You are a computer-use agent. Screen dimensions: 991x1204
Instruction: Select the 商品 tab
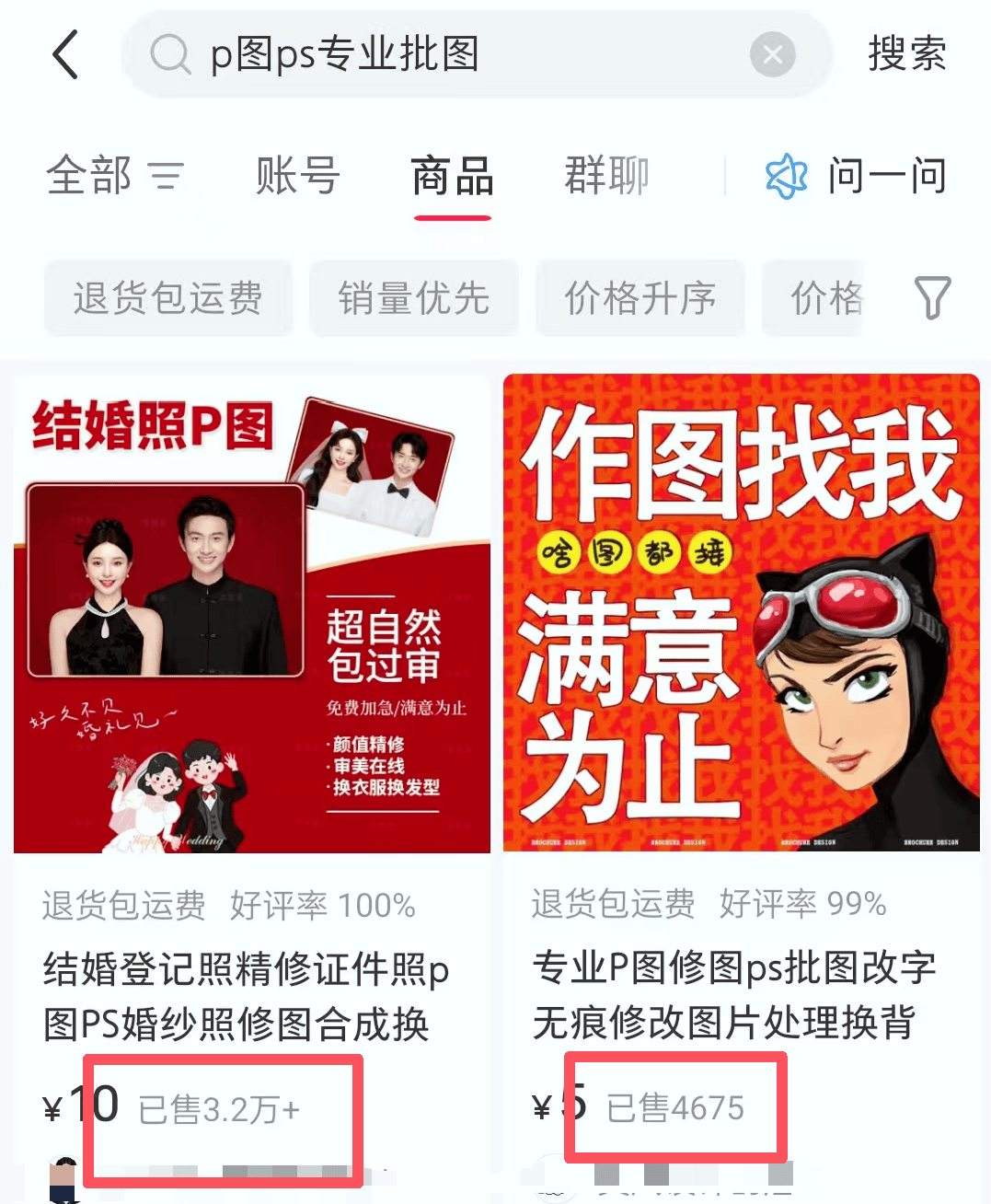(x=452, y=176)
